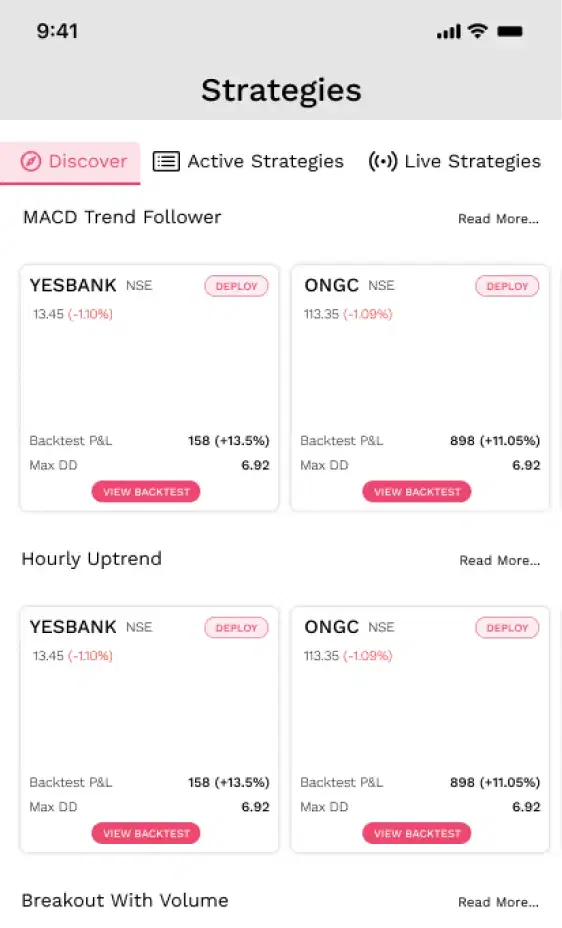This screenshot has width=562, height=928.
Task: Switch to the Discover tab
Action: (70, 162)
